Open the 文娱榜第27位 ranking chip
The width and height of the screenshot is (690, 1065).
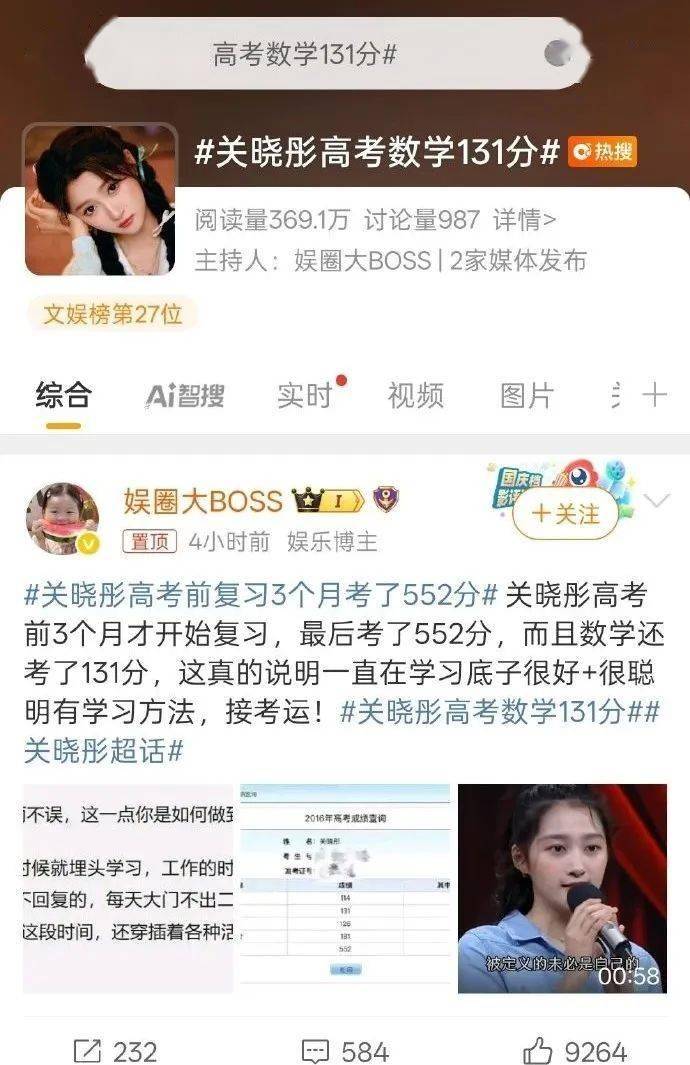(x=112, y=315)
